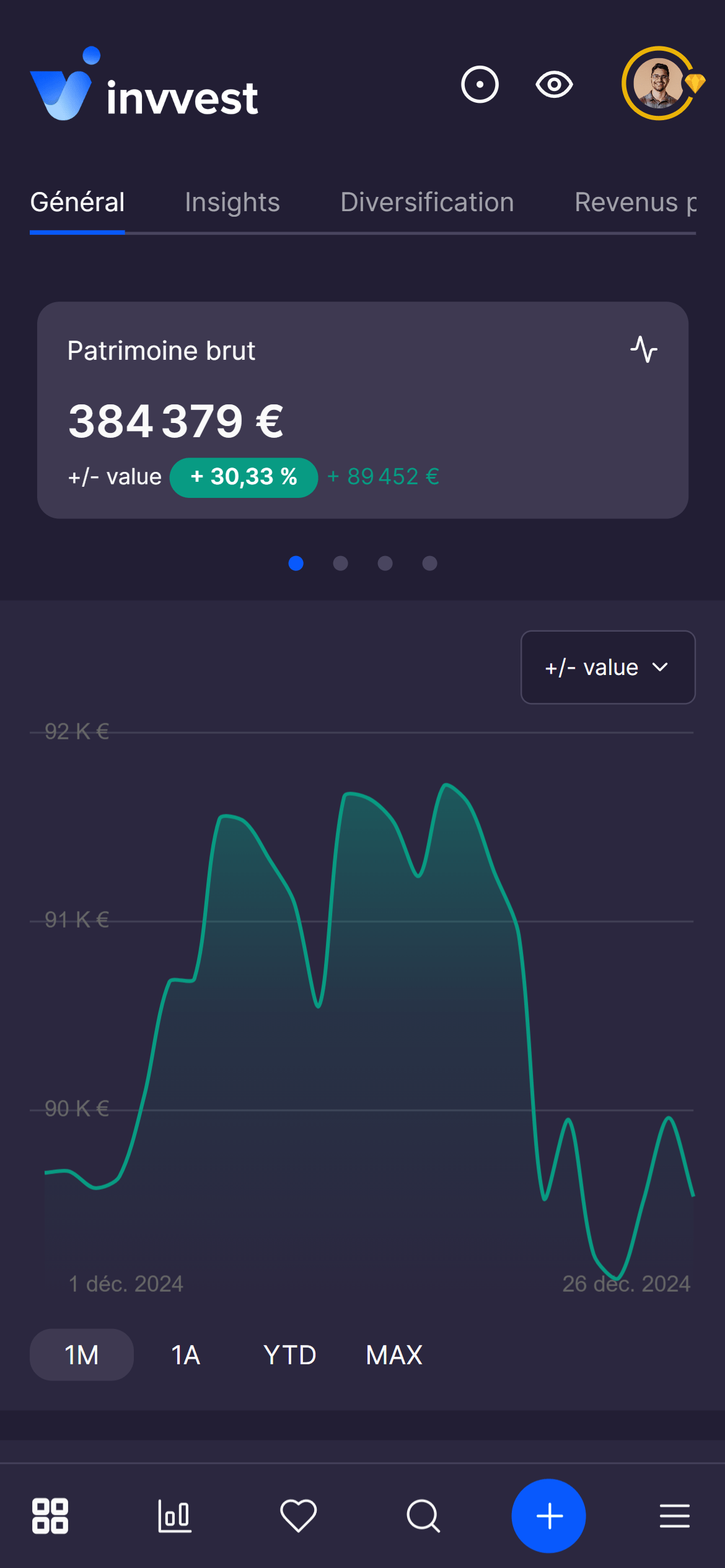Choose the MAX time range

394,1355
